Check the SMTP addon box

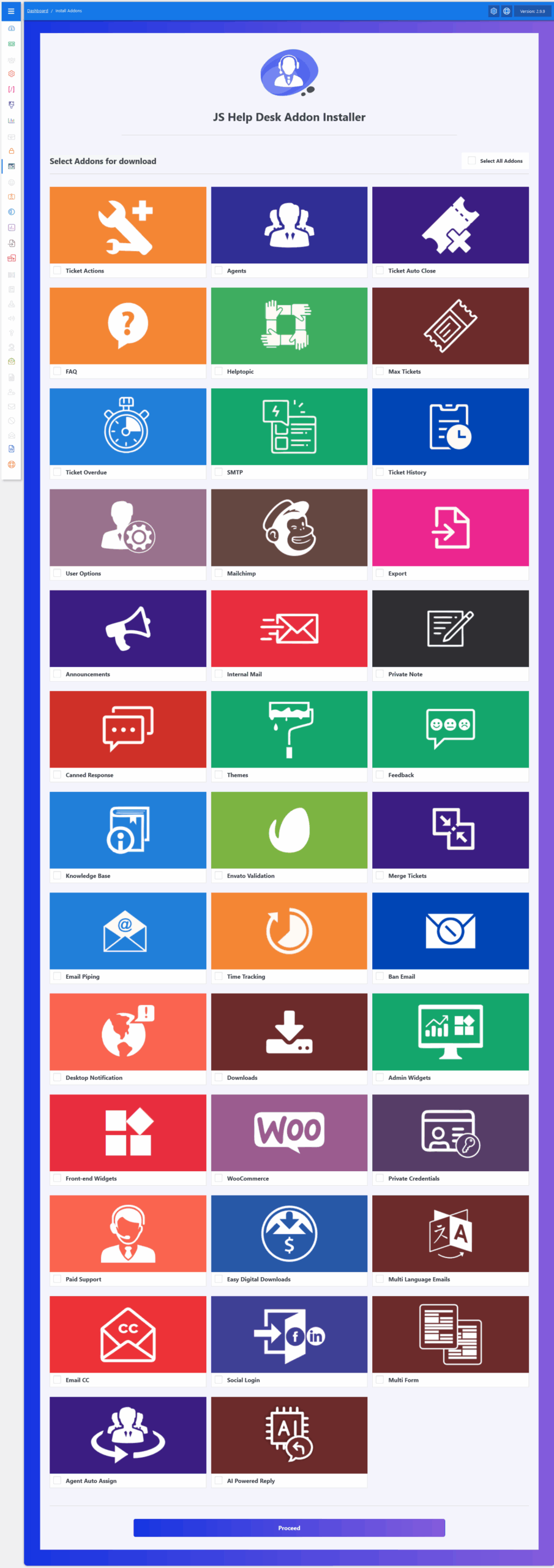tap(219, 472)
